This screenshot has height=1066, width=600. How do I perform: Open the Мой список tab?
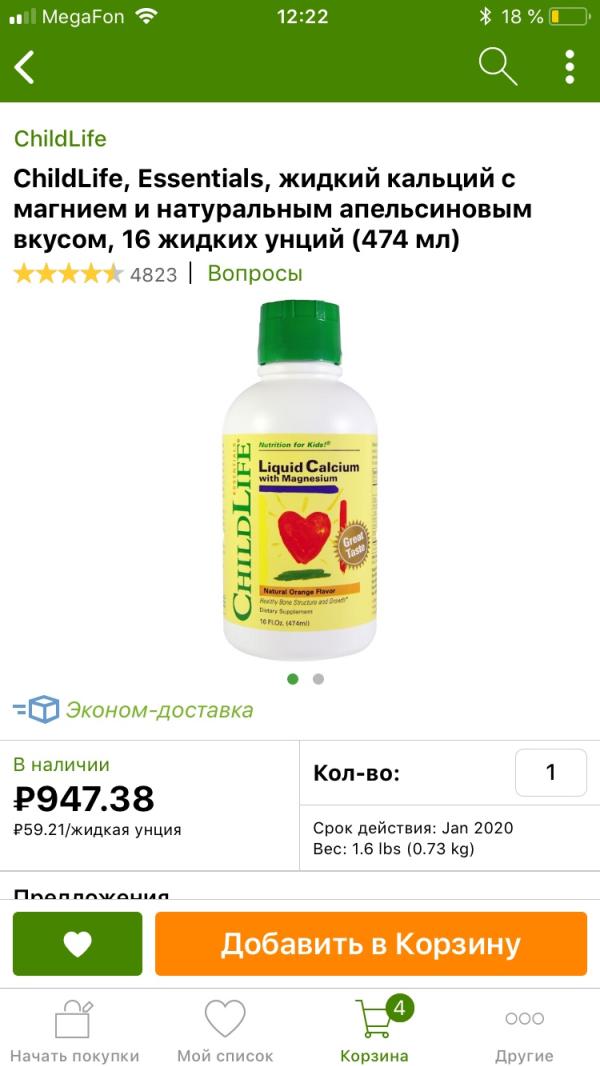pos(225,1031)
